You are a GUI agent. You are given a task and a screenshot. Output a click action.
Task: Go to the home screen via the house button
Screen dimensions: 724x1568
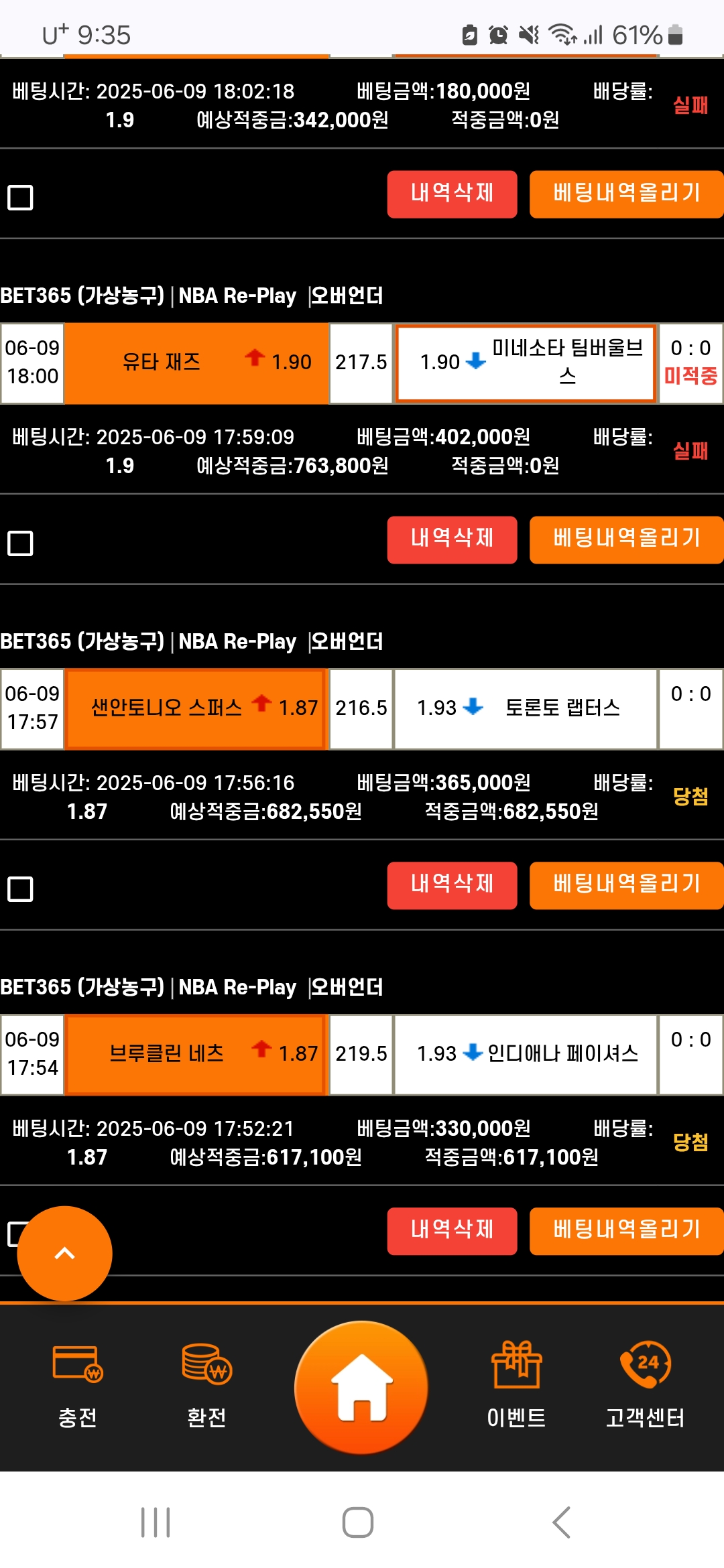point(361,1388)
